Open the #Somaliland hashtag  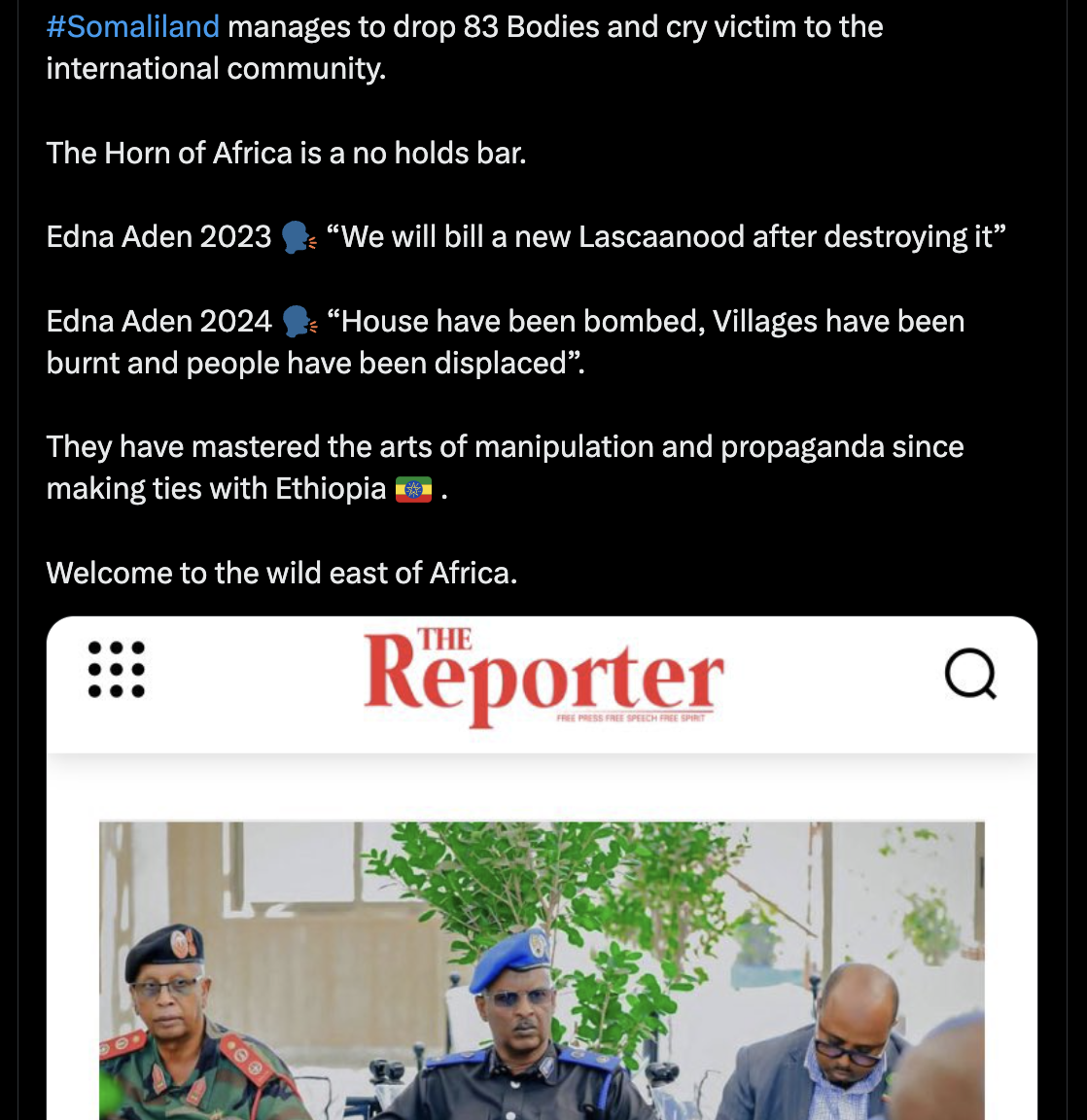tap(133, 26)
